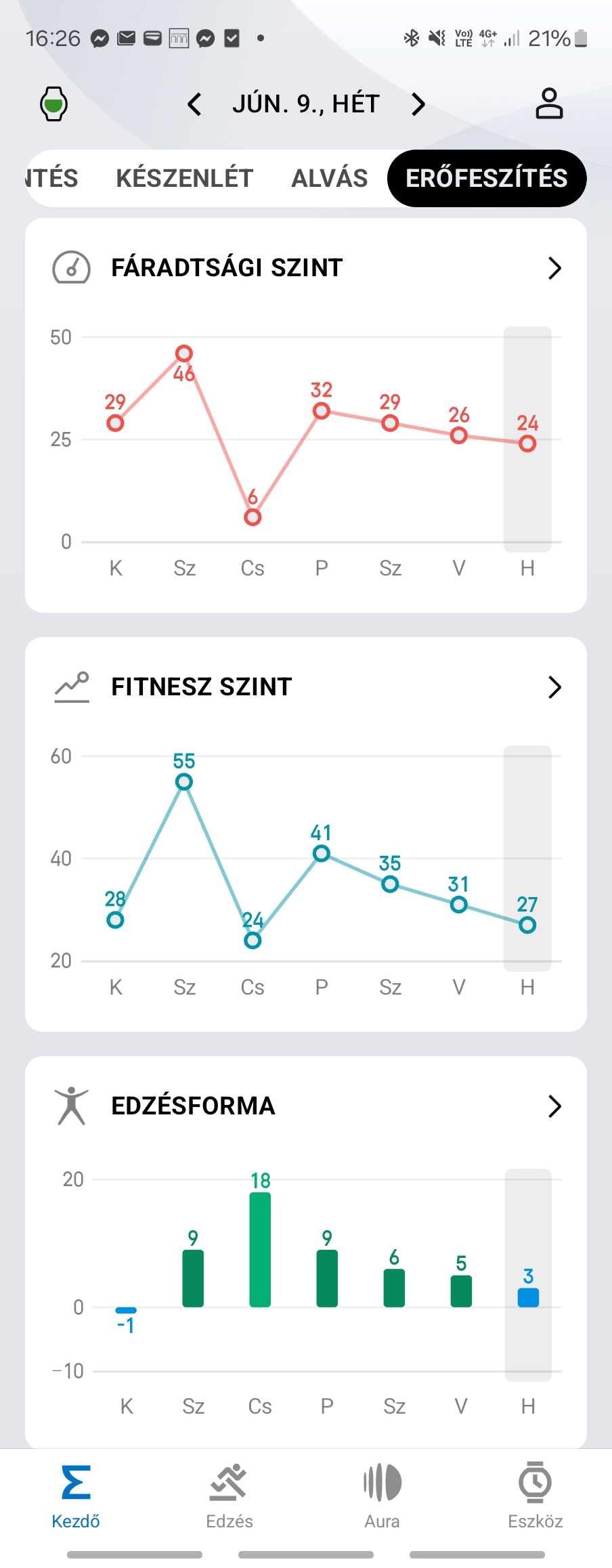Open the user profile icon

tap(549, 104)
